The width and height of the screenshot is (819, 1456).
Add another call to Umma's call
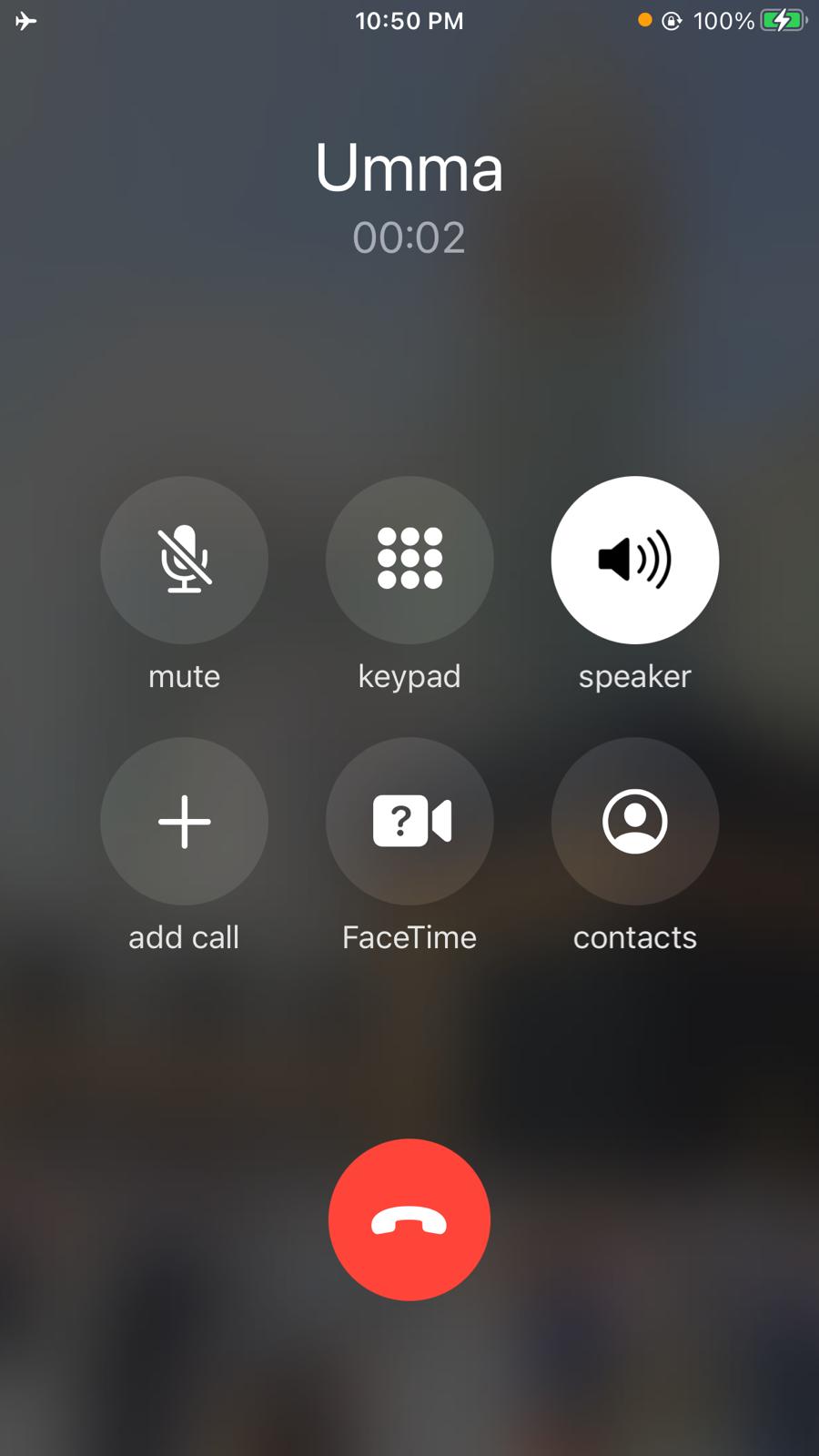pos(184,821)
